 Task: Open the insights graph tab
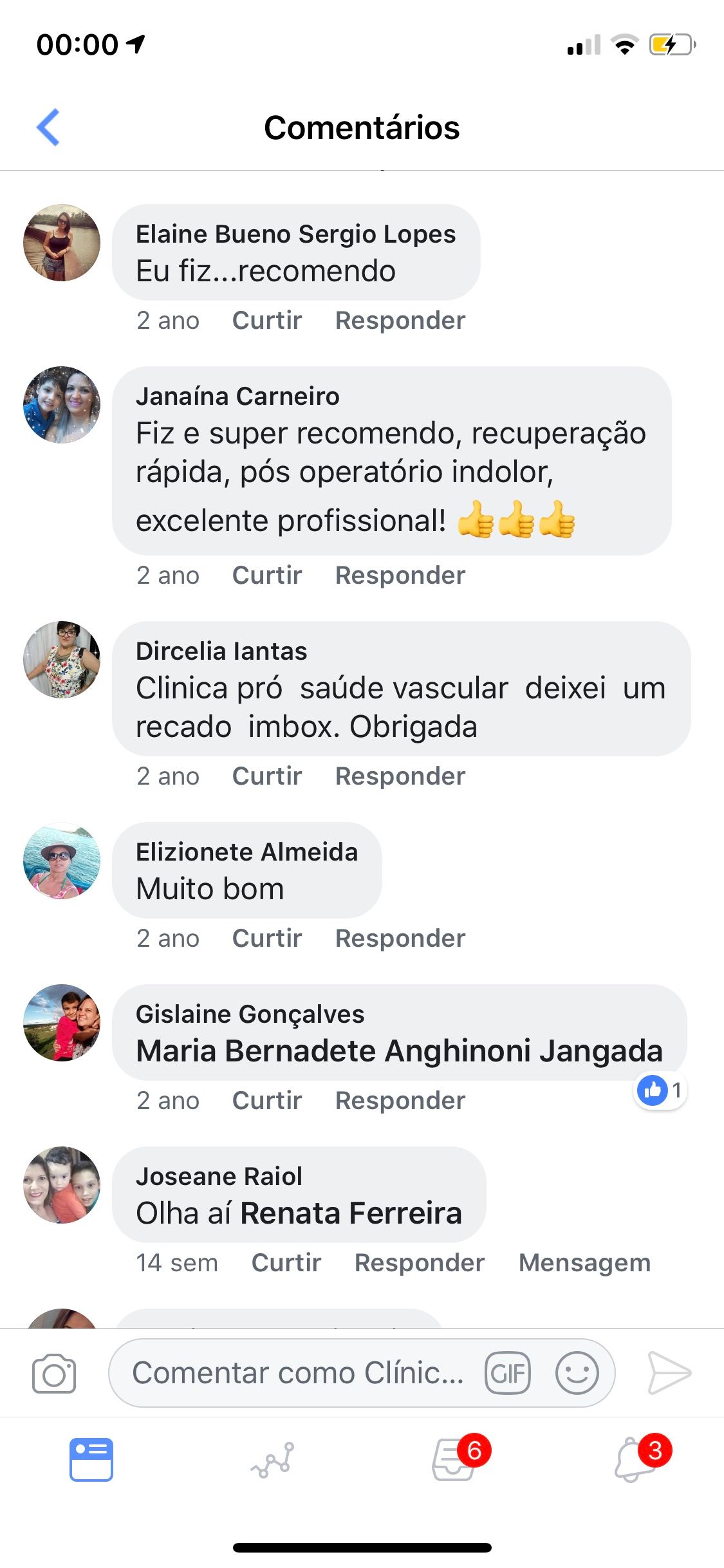click(x=272, y=1459)
